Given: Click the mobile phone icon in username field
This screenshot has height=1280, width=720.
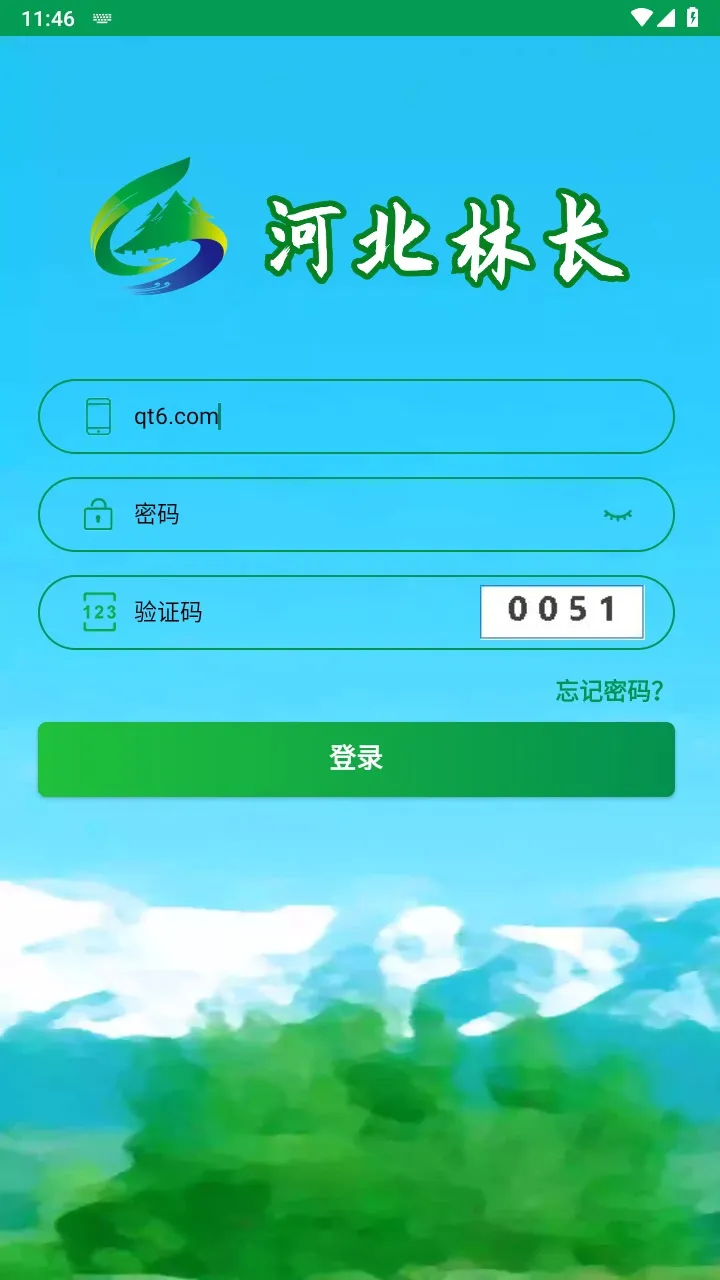Looking at the screenshot, I should 97,416.
